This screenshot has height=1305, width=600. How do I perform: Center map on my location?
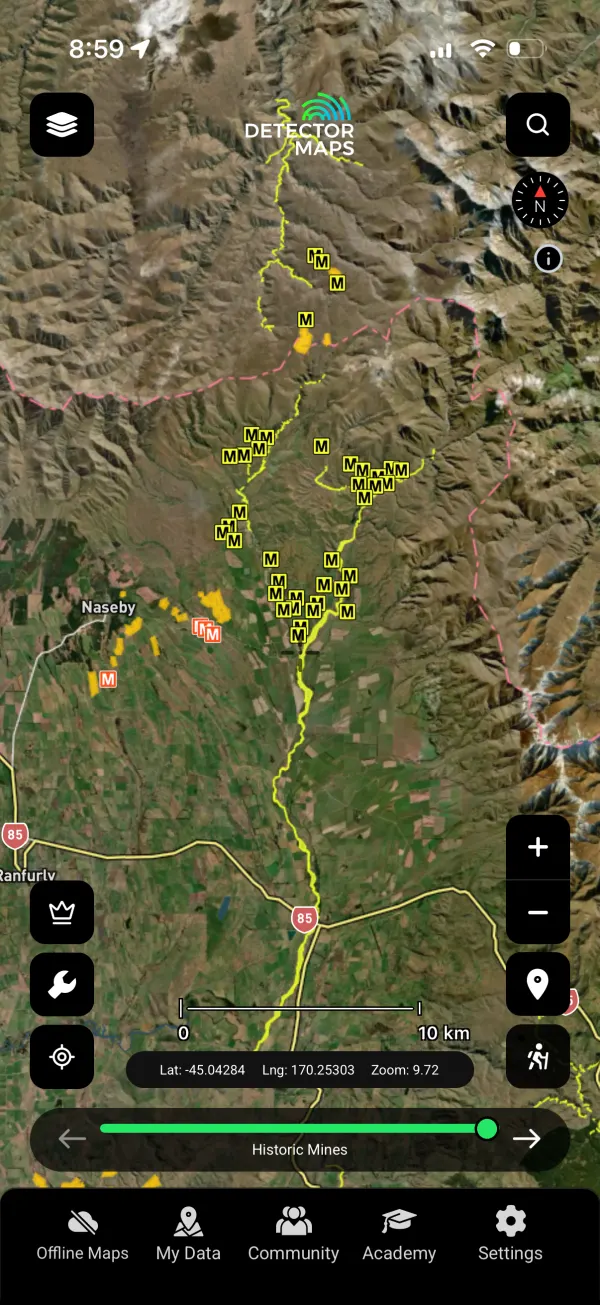coord(62,1057)
